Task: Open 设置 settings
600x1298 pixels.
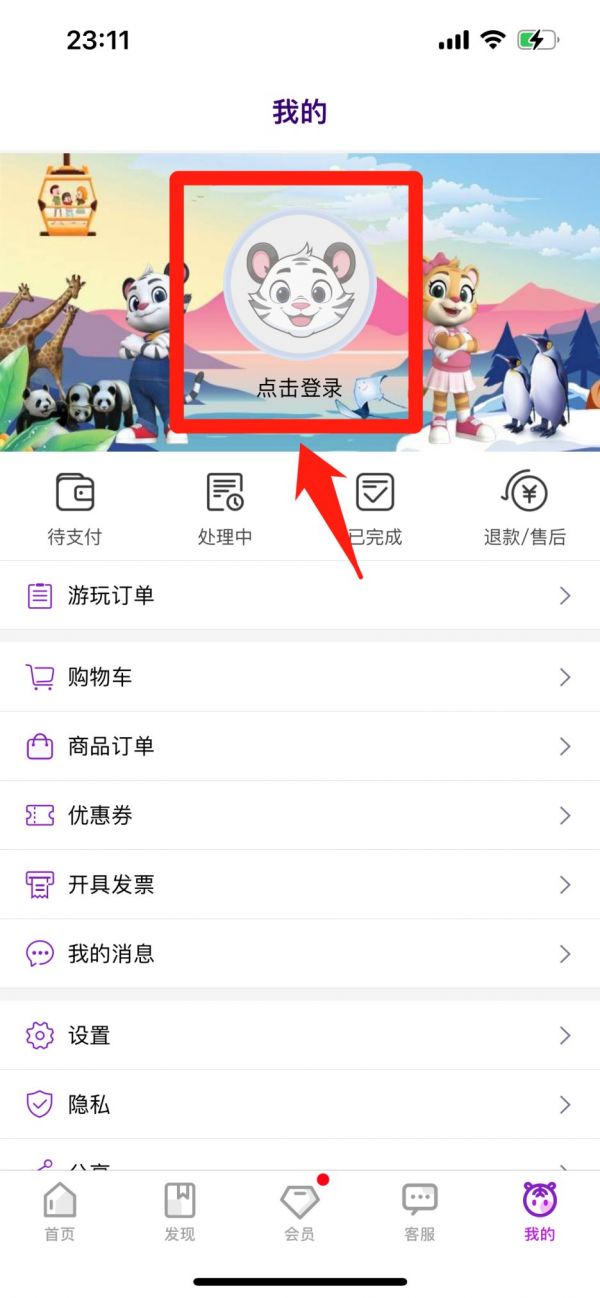Action: 300,1035
